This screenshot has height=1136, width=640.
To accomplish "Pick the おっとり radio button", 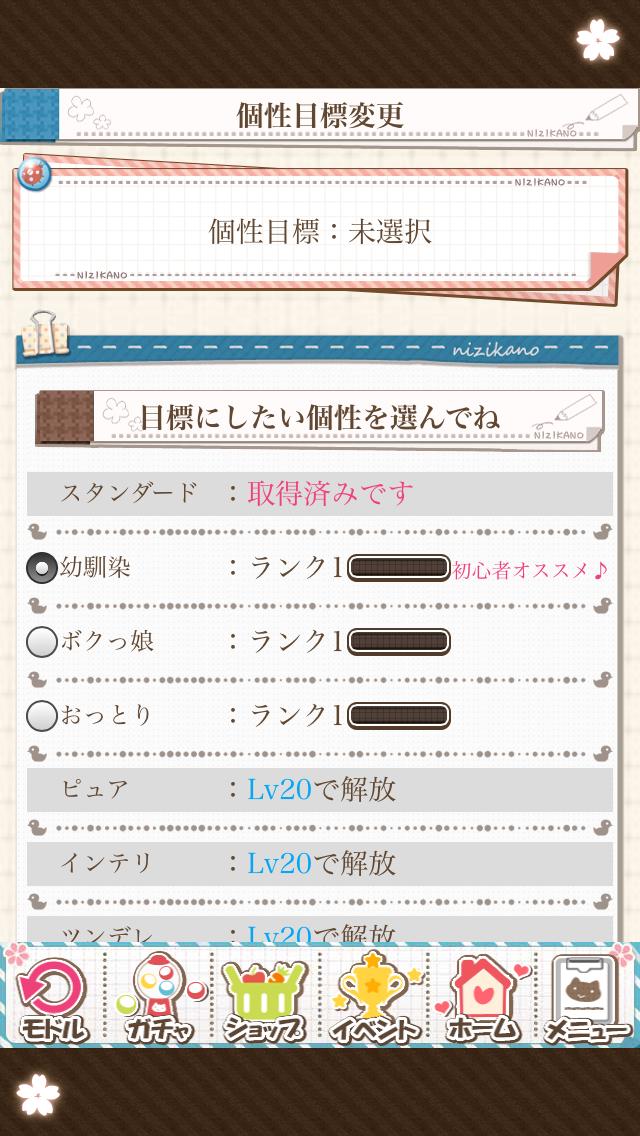I will coord(42,716).
